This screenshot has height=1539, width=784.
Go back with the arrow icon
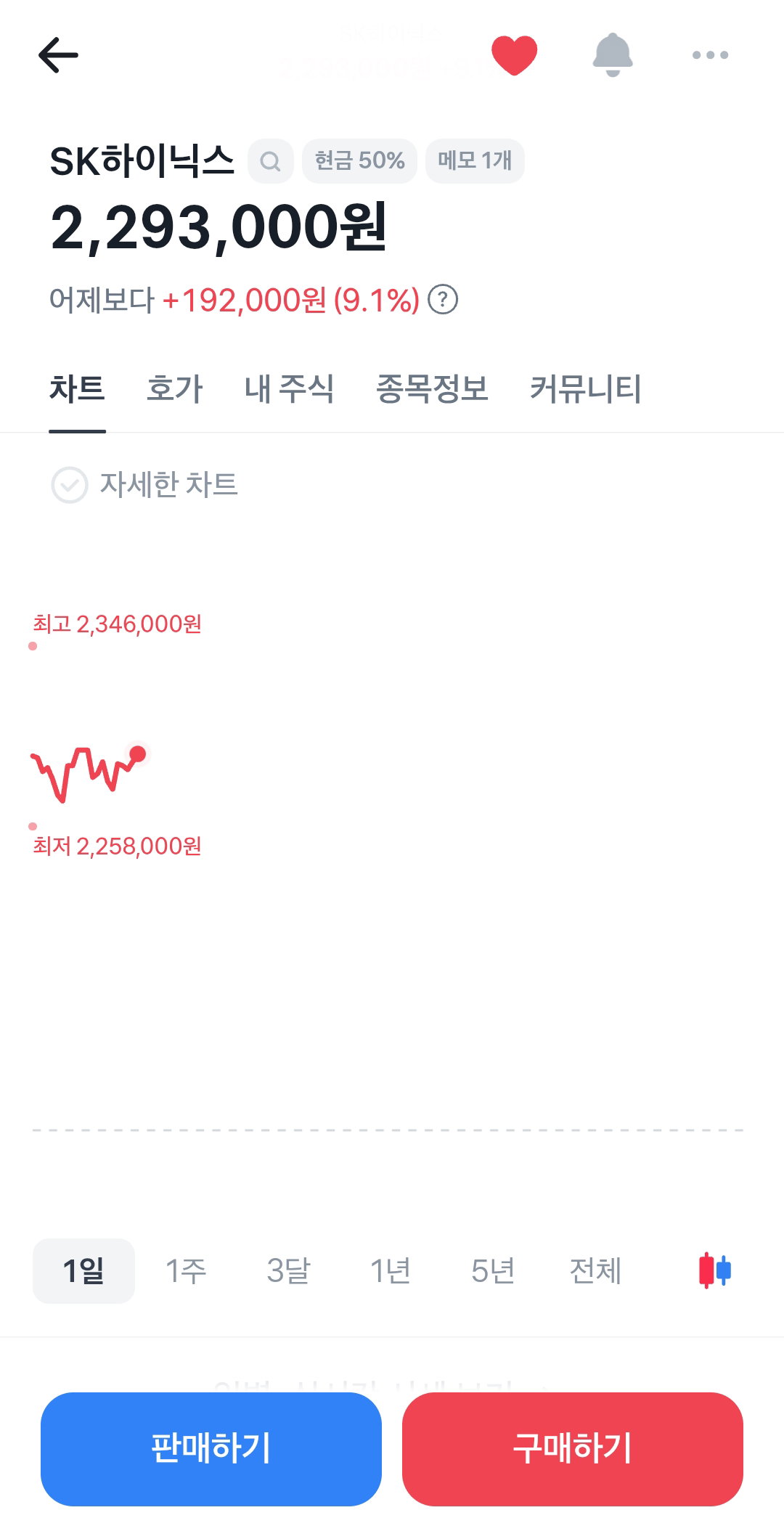[x=58, y=55]
